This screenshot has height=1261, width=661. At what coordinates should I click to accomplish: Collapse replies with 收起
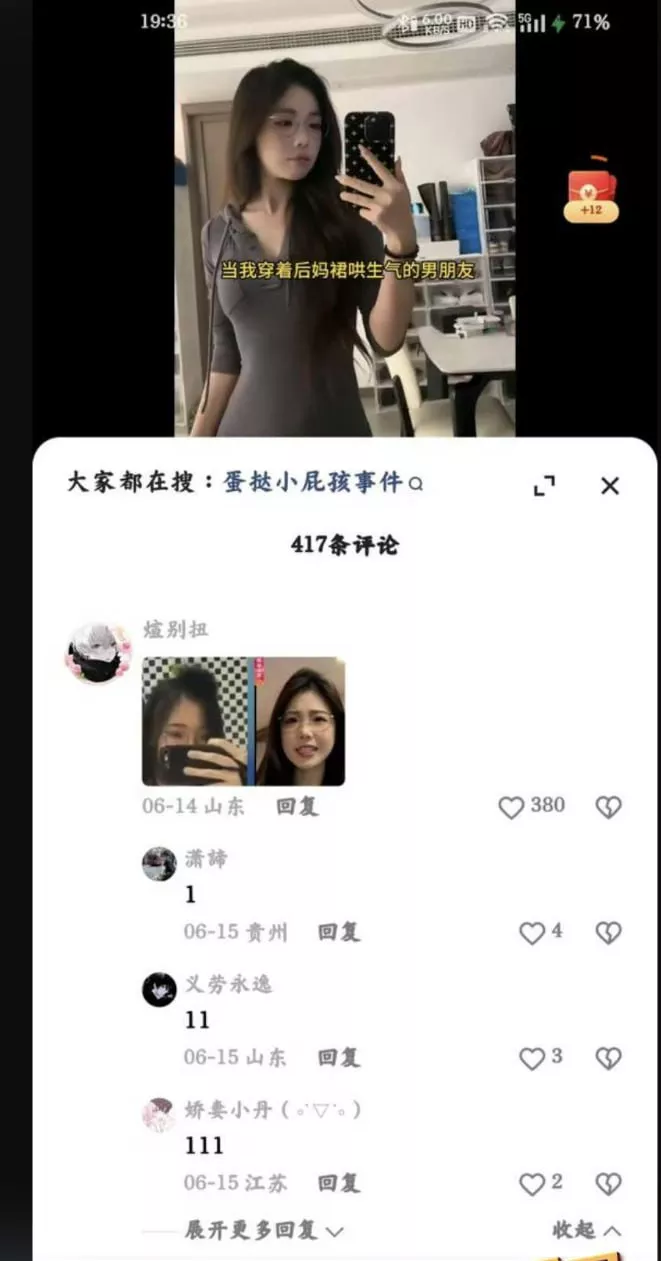click(587, 1230)
